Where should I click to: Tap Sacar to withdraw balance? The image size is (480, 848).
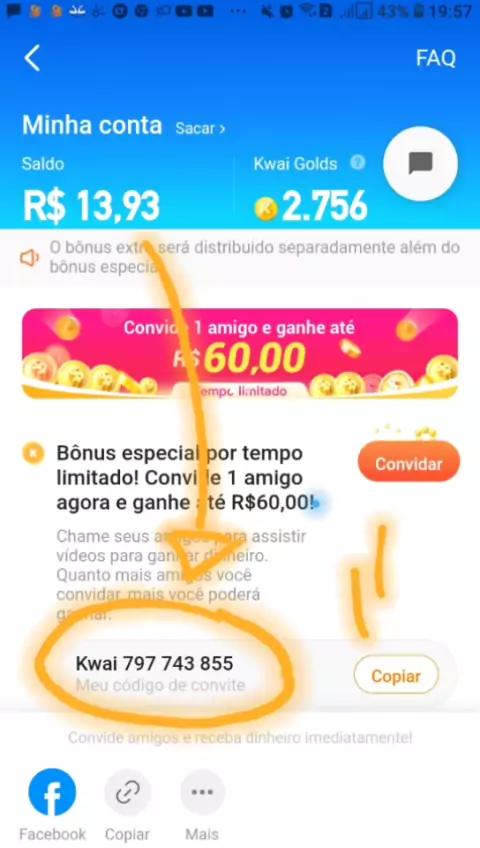coord(200,128)
